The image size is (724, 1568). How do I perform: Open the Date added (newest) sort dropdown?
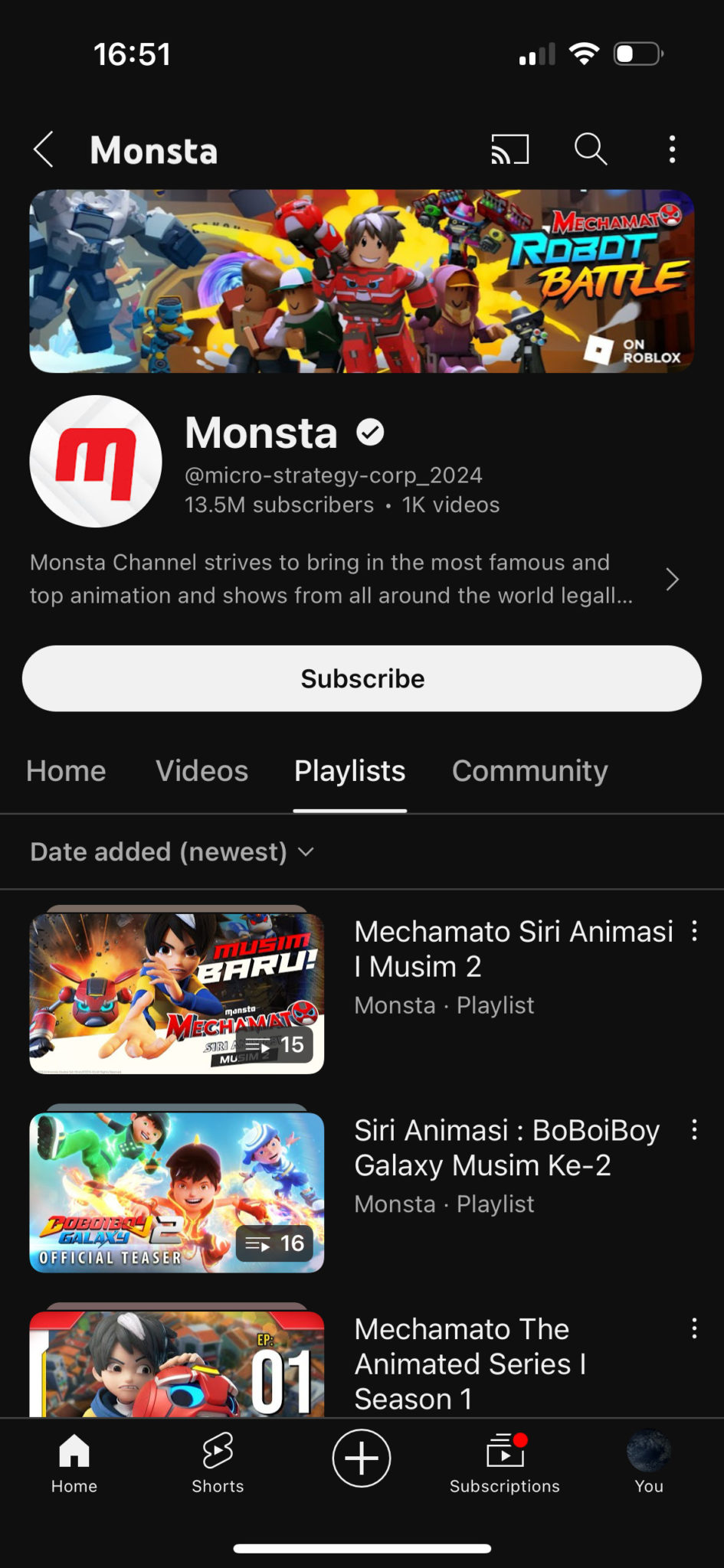[x=172, y=852]
